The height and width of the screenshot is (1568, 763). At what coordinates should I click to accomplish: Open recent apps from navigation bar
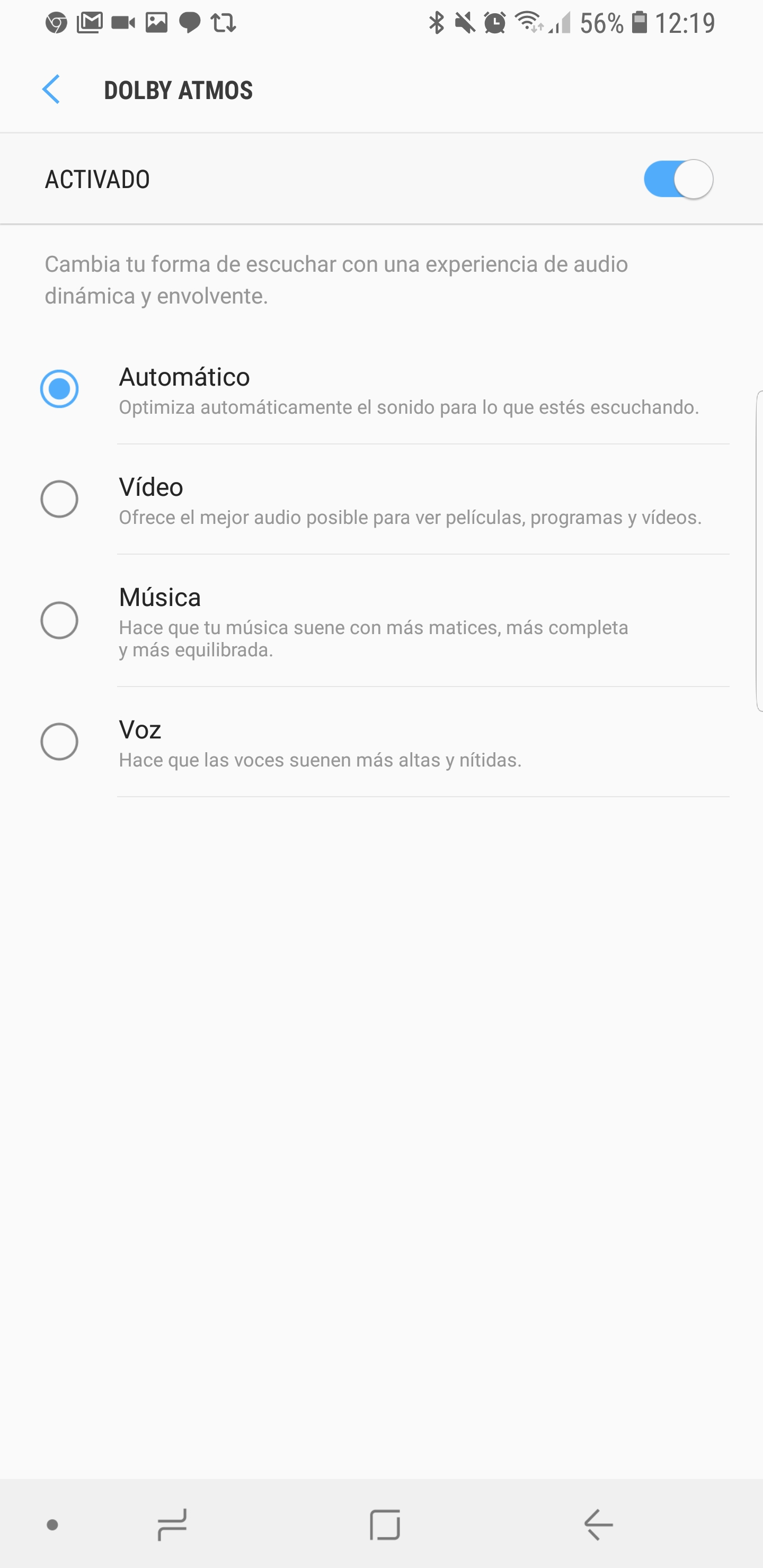pyautogui.click(x=172, y=1524)
